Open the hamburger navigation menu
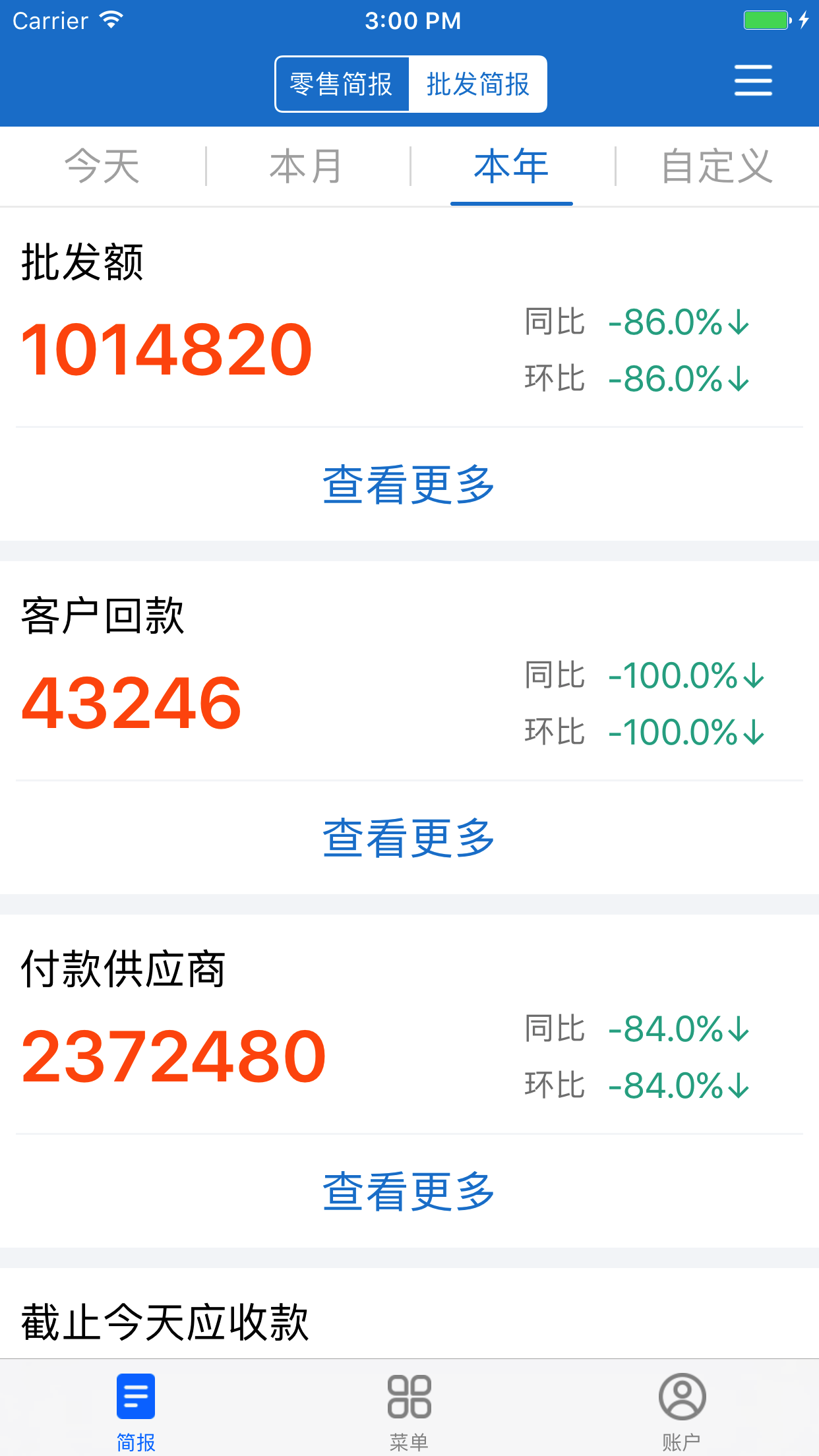Screen dimensions: 819x1456 click(x=752, y=80)
